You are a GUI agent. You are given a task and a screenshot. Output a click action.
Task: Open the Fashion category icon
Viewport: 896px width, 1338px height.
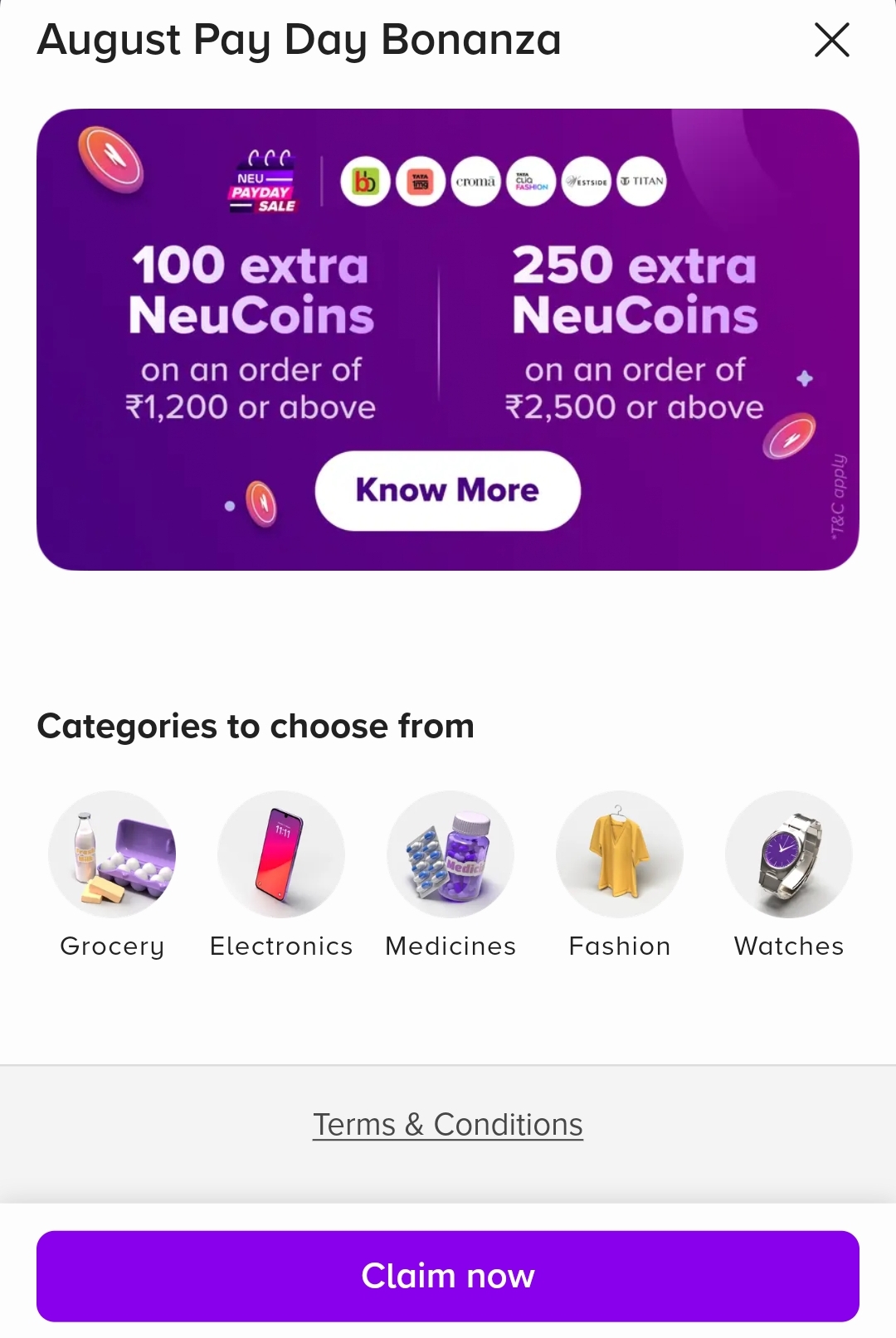pyautogui.click(x=620, y=854)
